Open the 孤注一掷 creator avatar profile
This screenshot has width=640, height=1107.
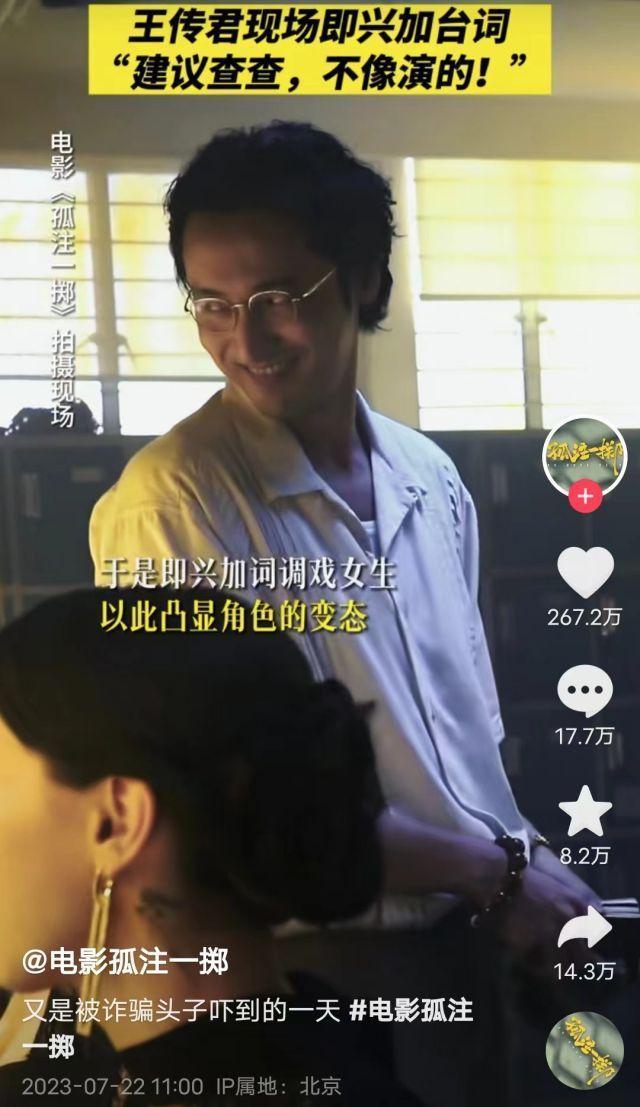[x=584, y=456]
